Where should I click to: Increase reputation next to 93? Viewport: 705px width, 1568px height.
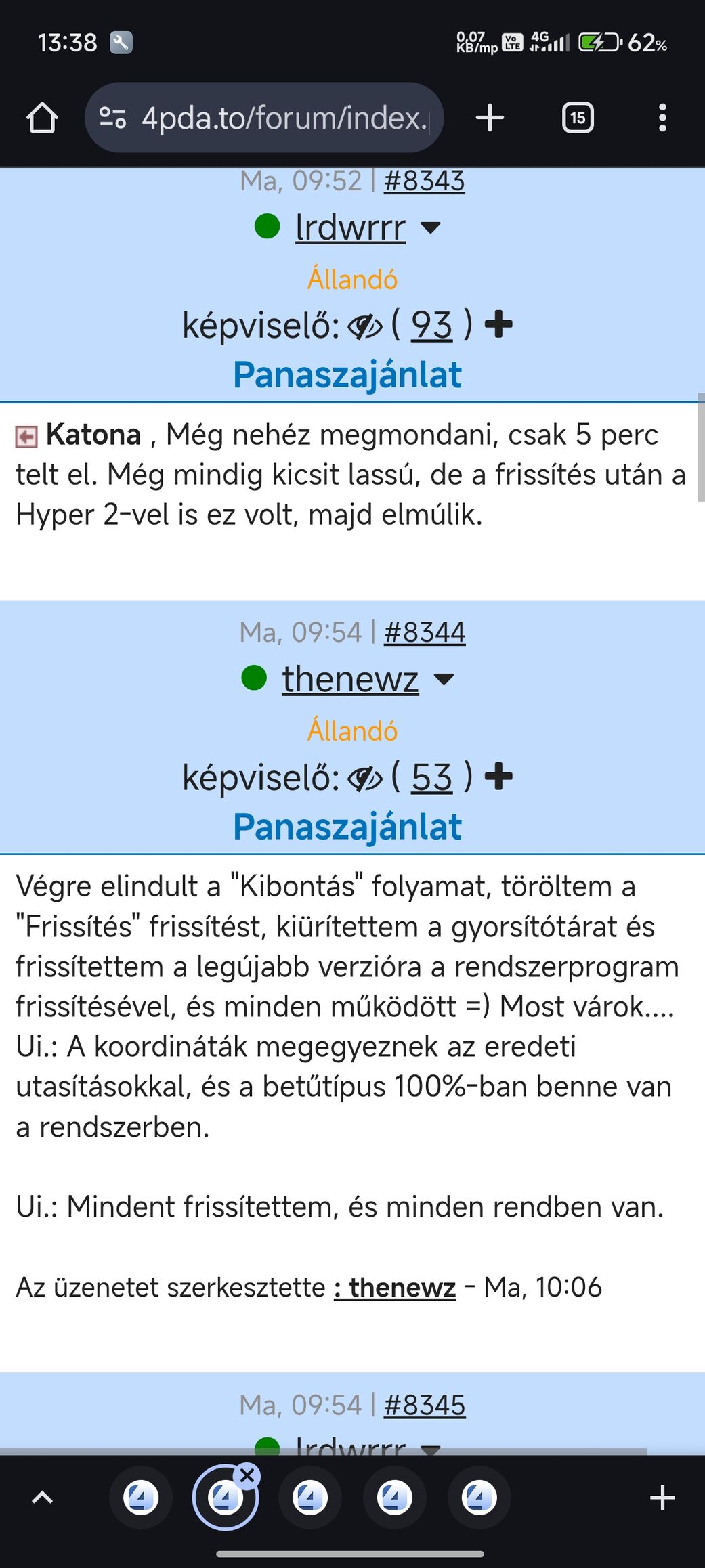[498, 324]
